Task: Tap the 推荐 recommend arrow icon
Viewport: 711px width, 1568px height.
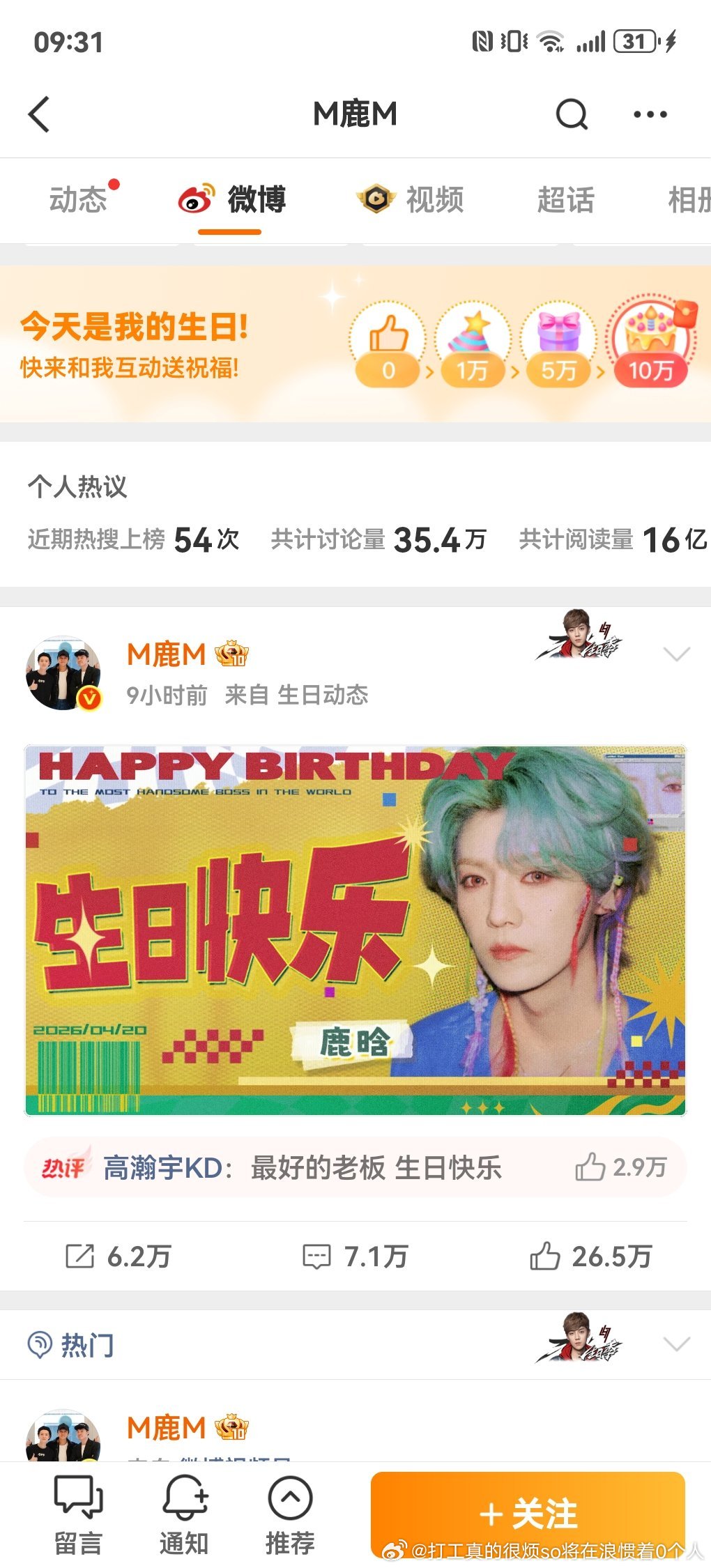Action: (290, 1505)
